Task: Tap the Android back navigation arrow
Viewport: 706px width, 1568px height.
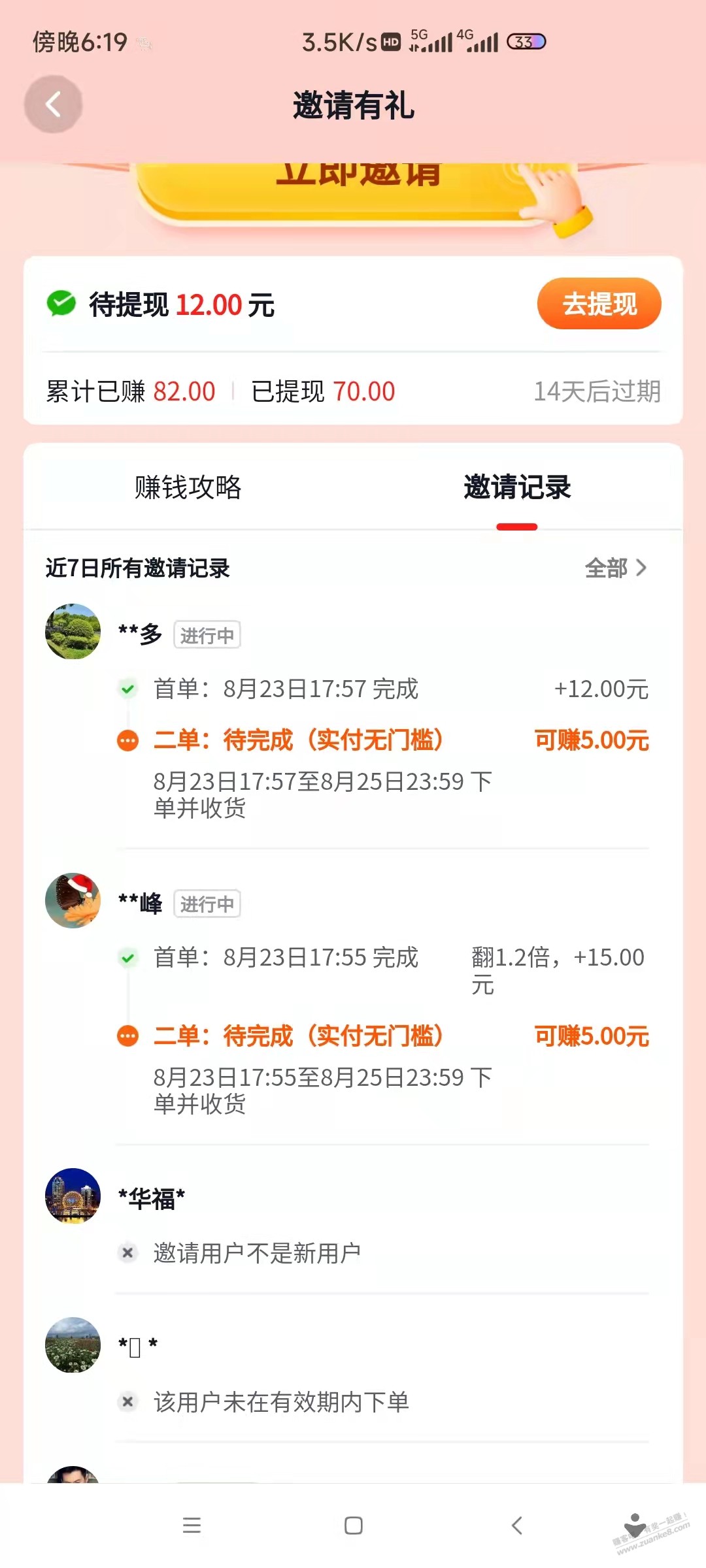Action: pos(516,1526)
